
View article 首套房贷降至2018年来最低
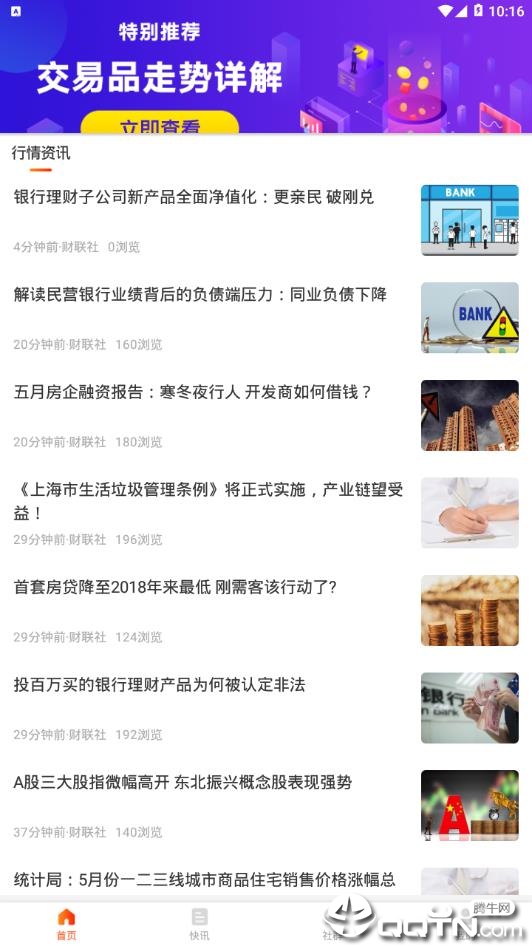[x=266, y=611]
